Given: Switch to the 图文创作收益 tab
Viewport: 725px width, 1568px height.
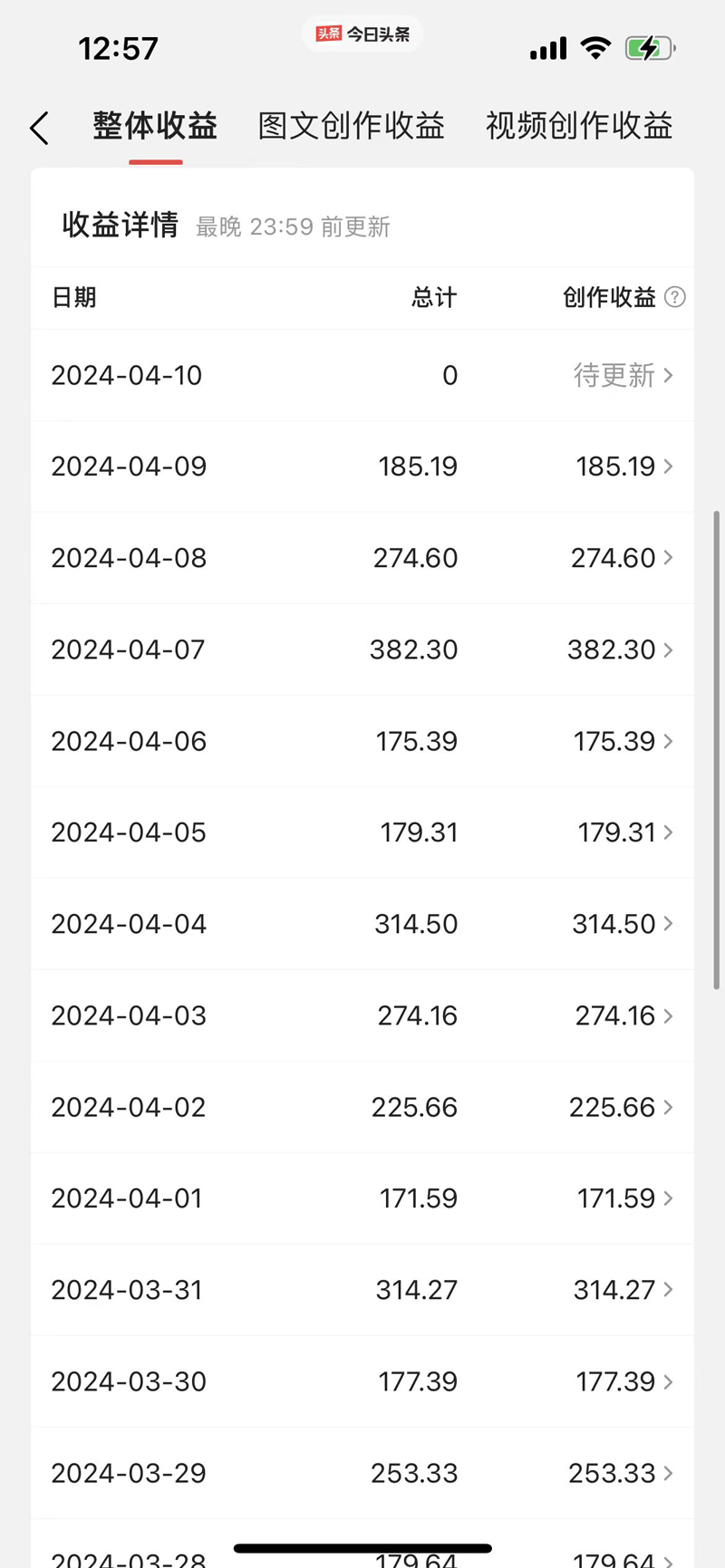Looking at the screenshot, I should 352,126.
